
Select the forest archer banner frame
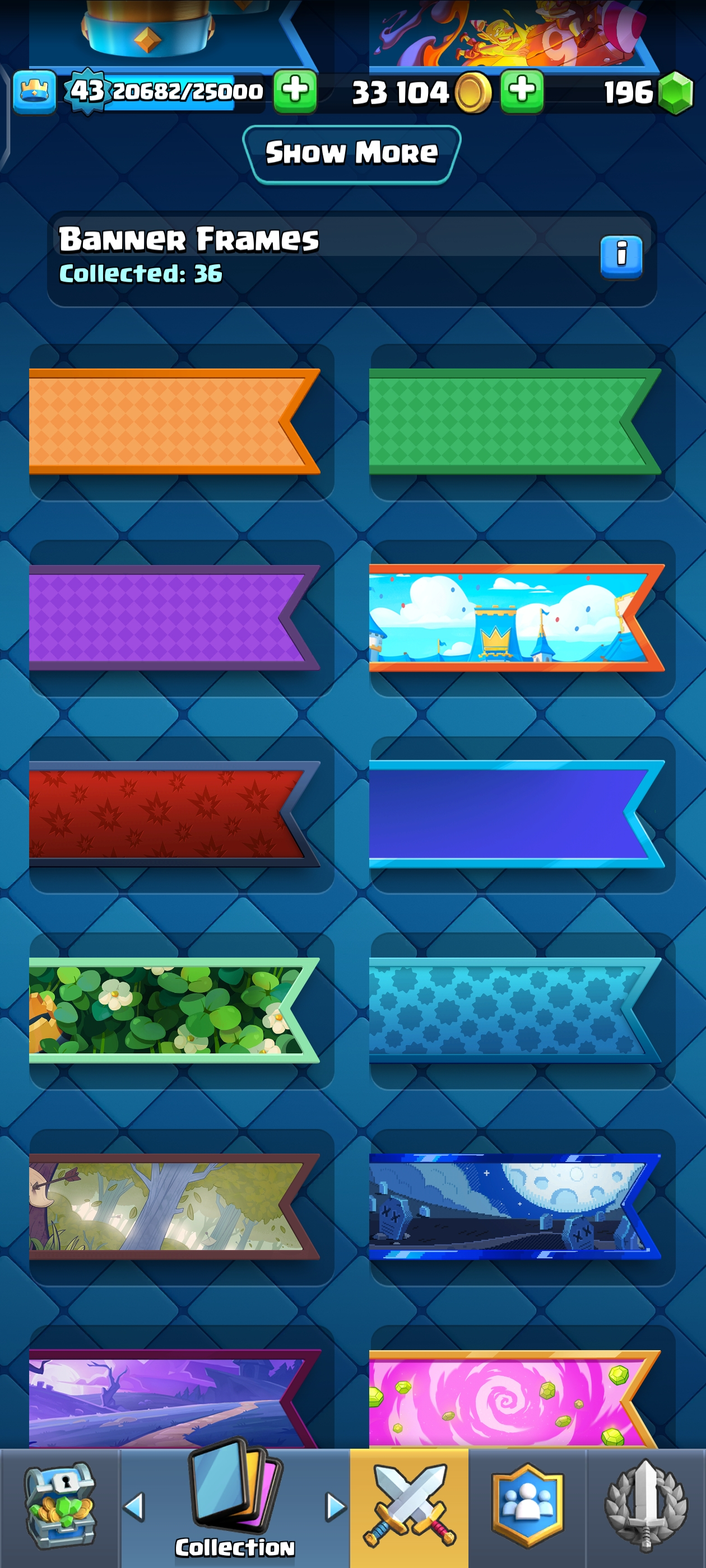(174, 1206)
